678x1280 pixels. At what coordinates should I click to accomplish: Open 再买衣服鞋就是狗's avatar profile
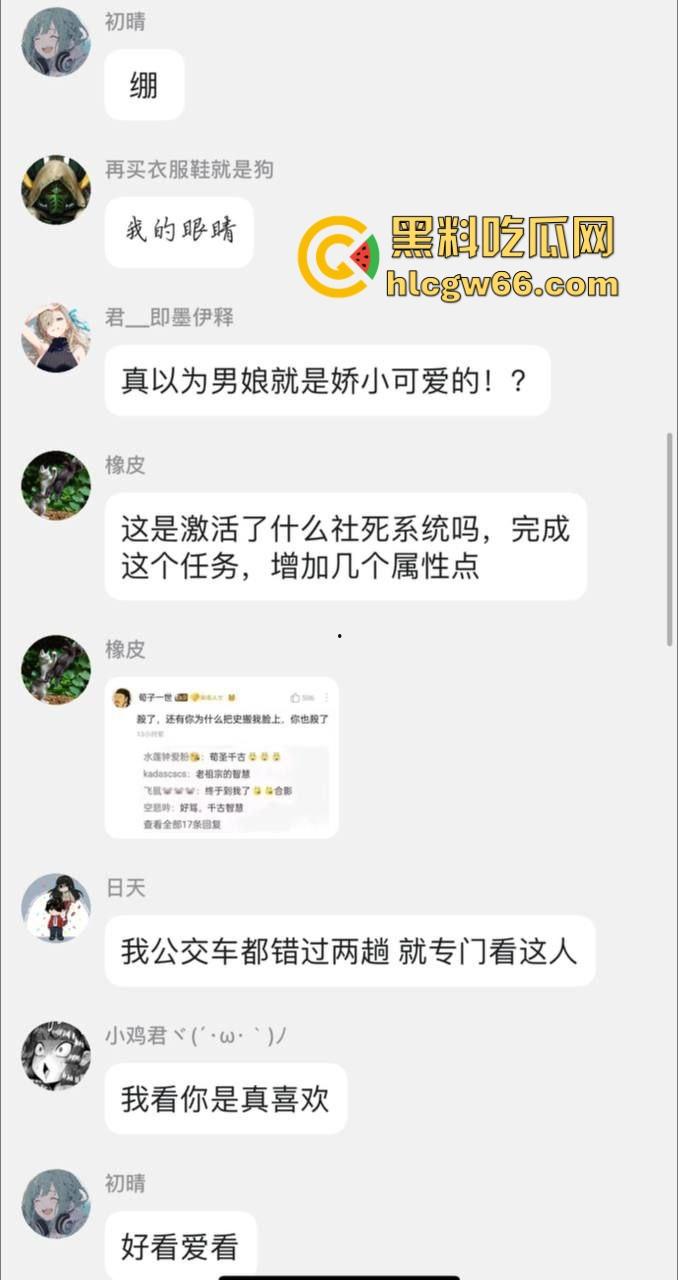point(56,190)
